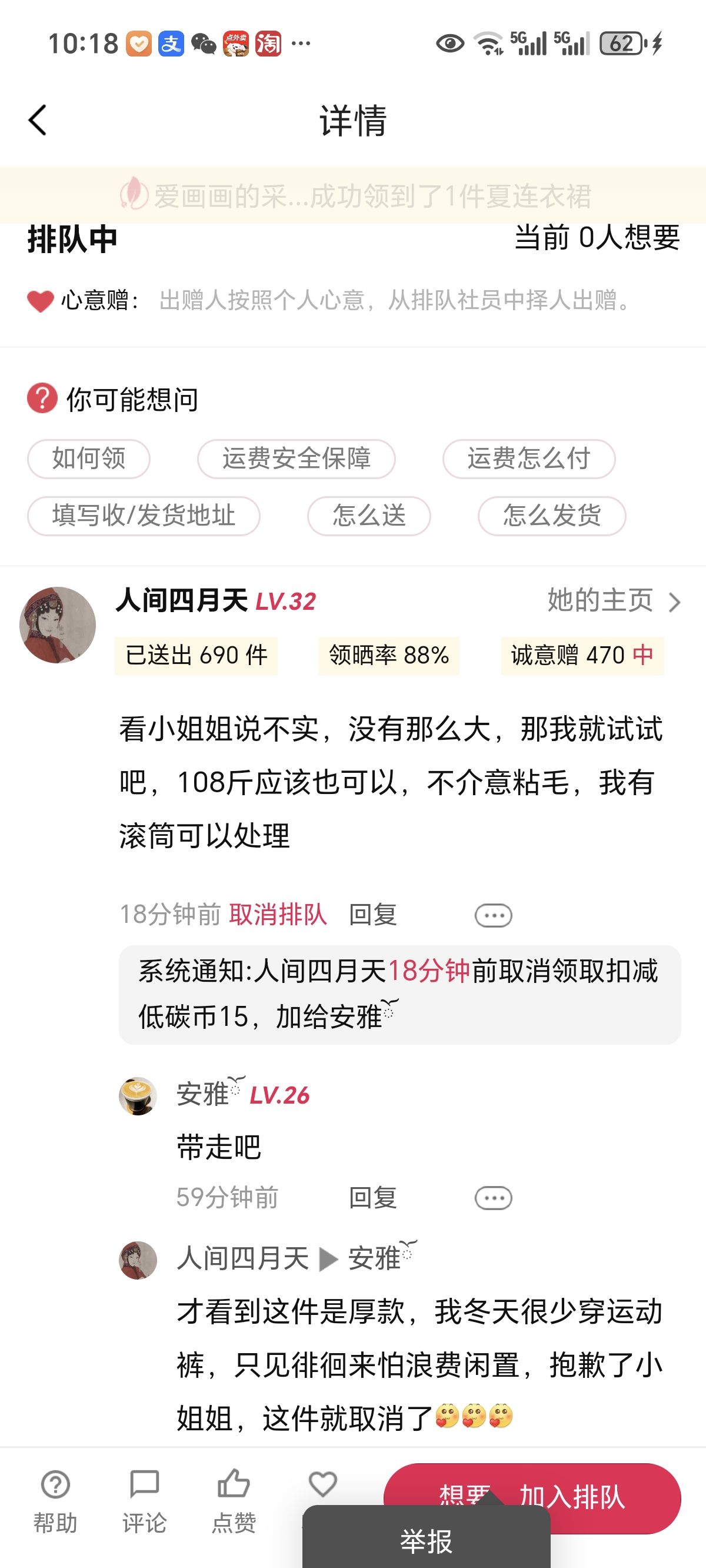Screen dimensions: 706x1568
Task: Tap the heart favorite icon
Action: (322, 1484)
